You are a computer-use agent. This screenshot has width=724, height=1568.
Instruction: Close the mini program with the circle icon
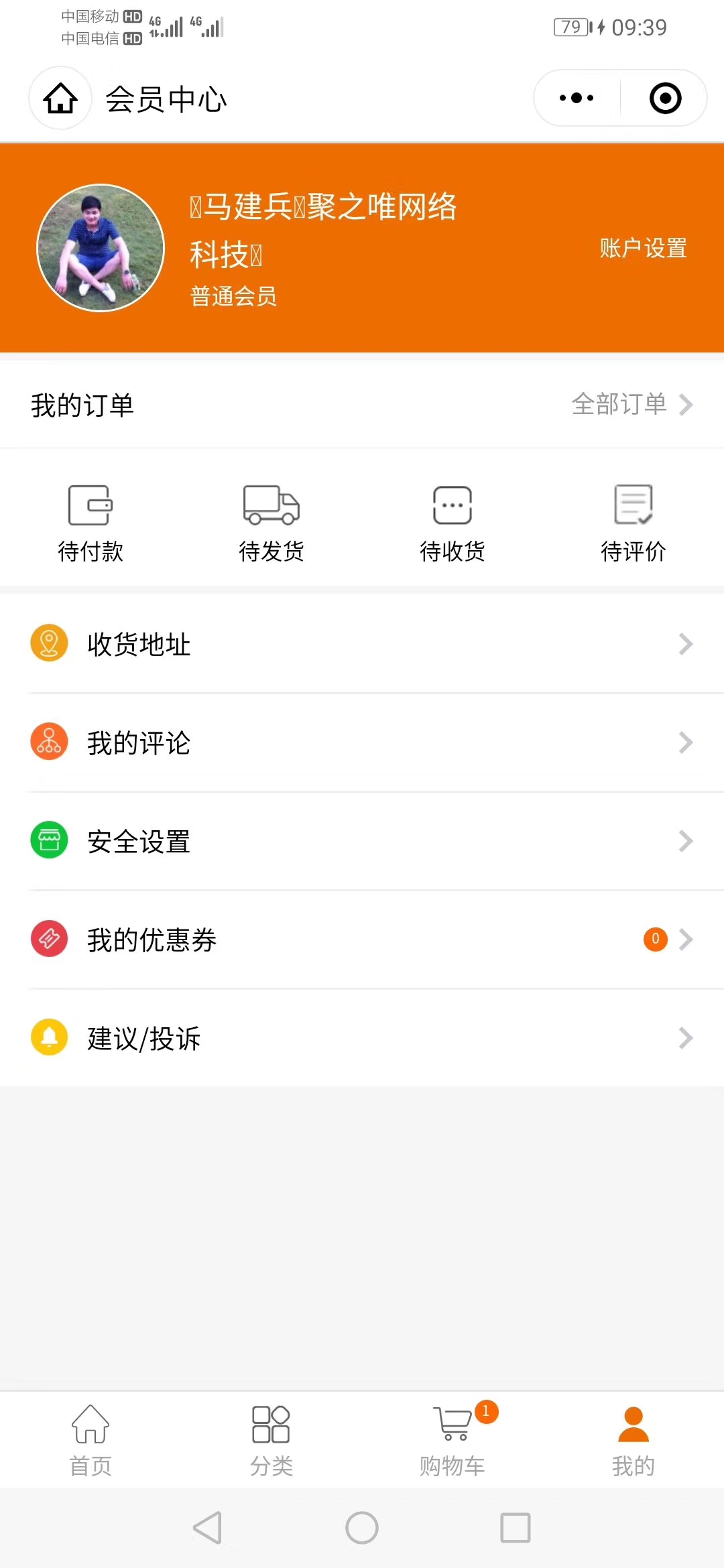pos(665,99)
